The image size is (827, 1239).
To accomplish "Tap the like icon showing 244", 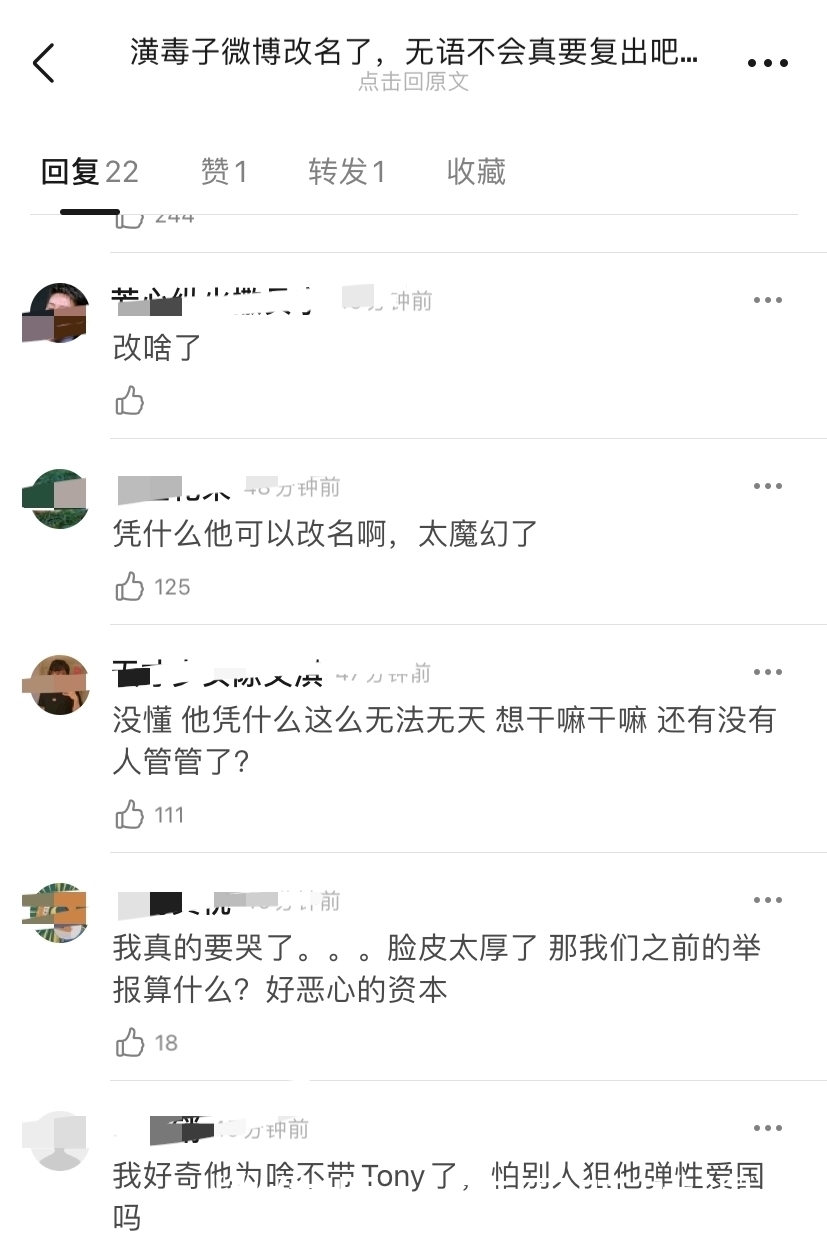I will click(131, 214).
